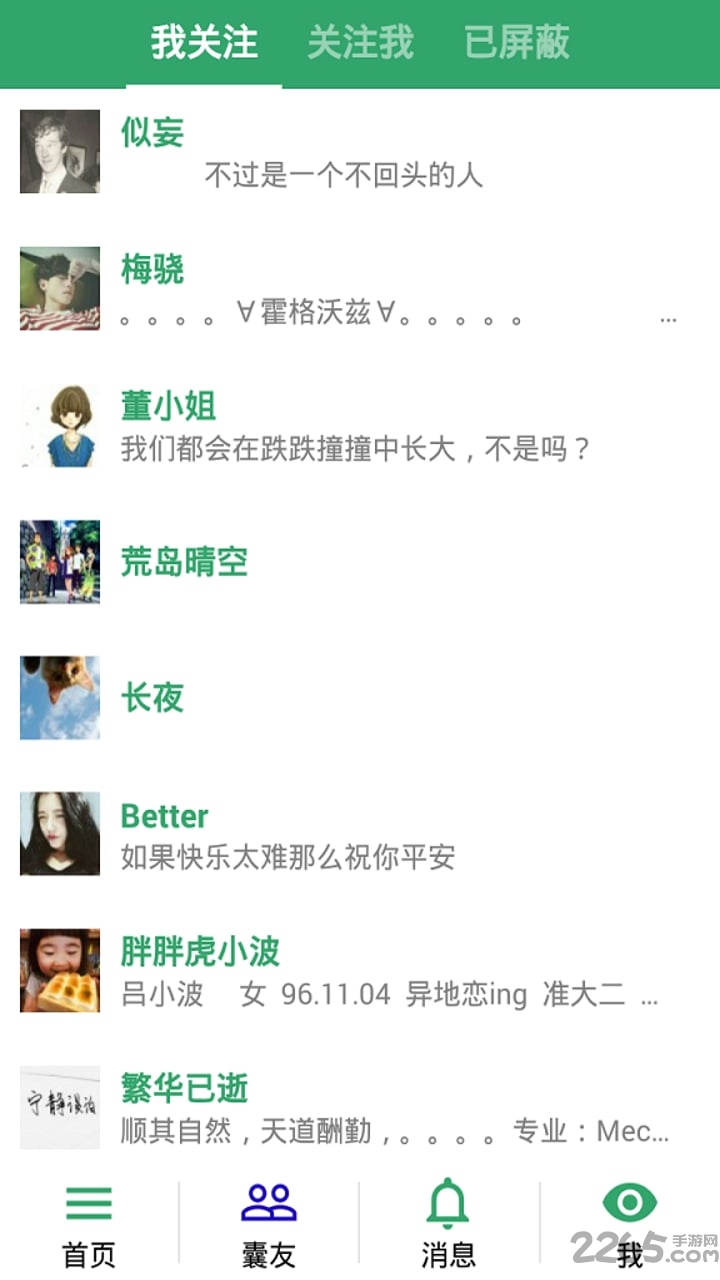
Task: Select the 我关注 tab
Action: 204,43
